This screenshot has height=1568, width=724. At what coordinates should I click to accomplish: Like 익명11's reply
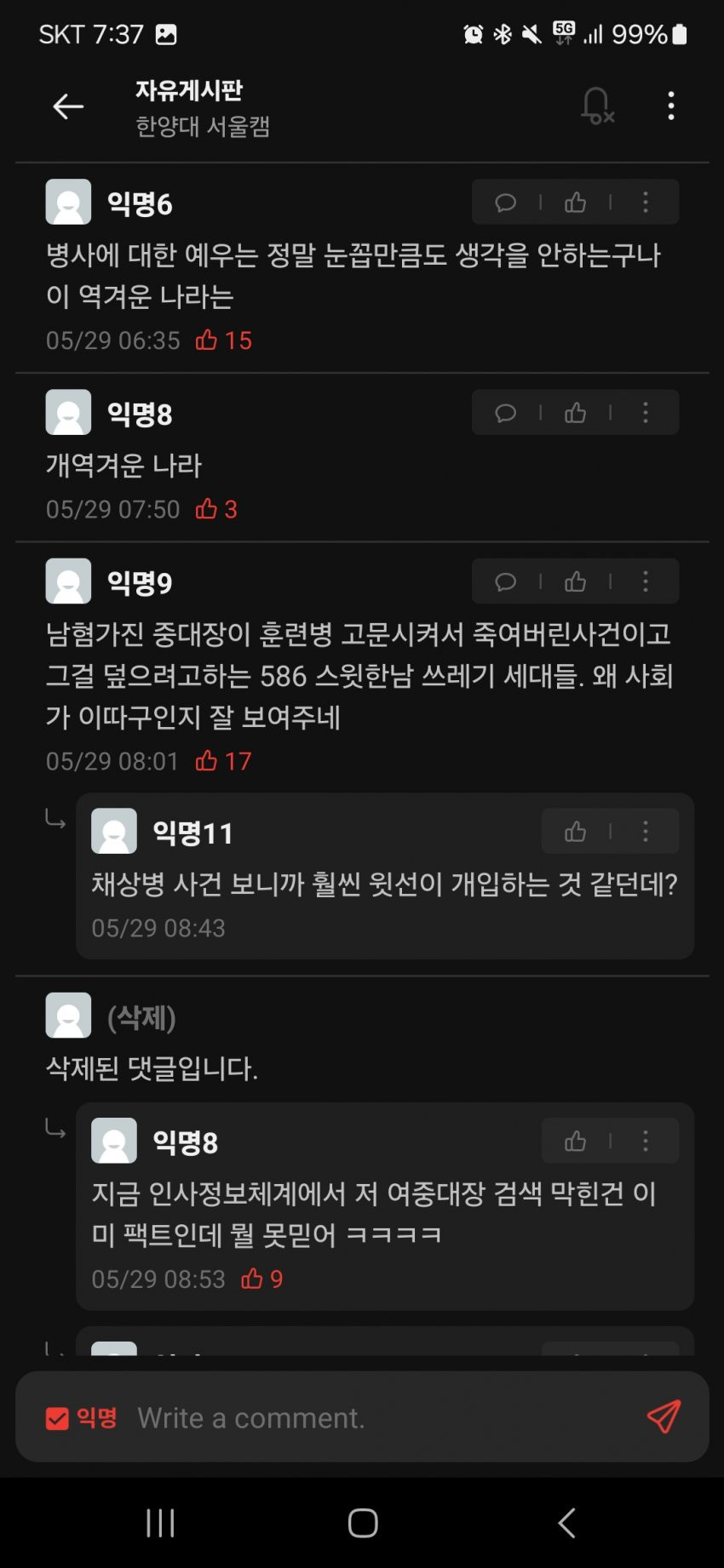(575, 832)
